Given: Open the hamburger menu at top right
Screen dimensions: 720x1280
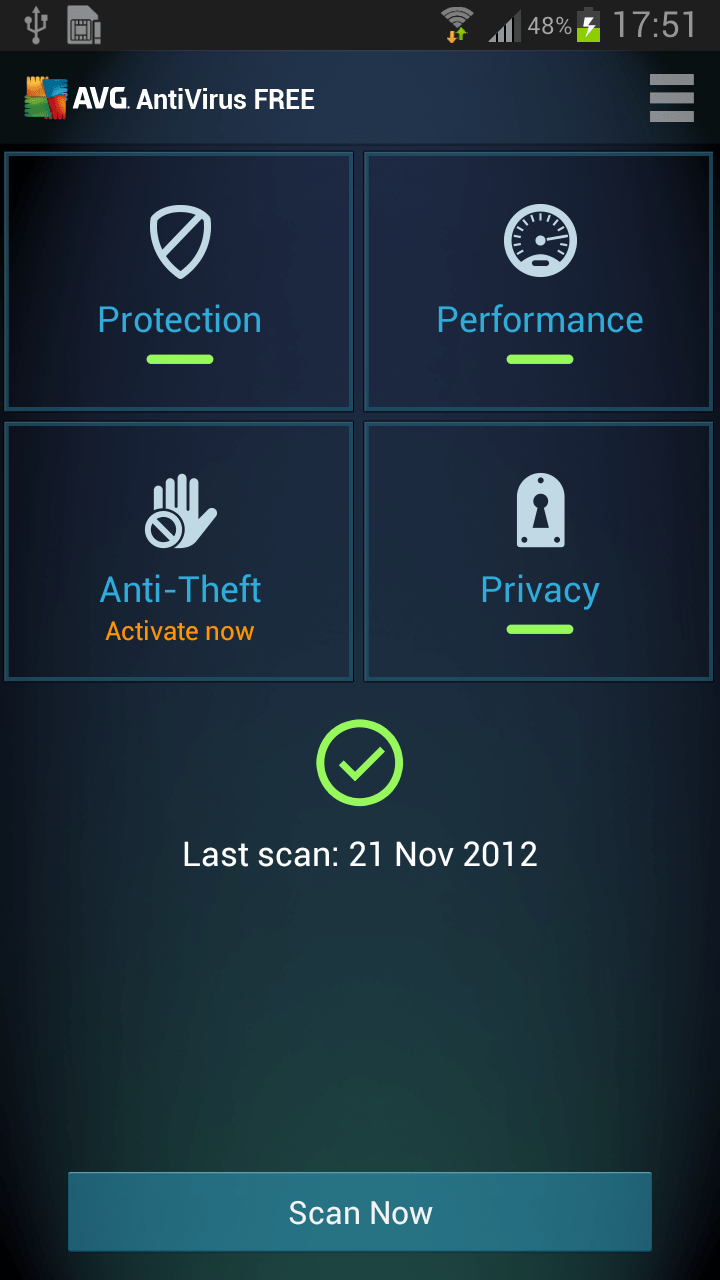Looking at the screenshot, I should pos(671,97).
